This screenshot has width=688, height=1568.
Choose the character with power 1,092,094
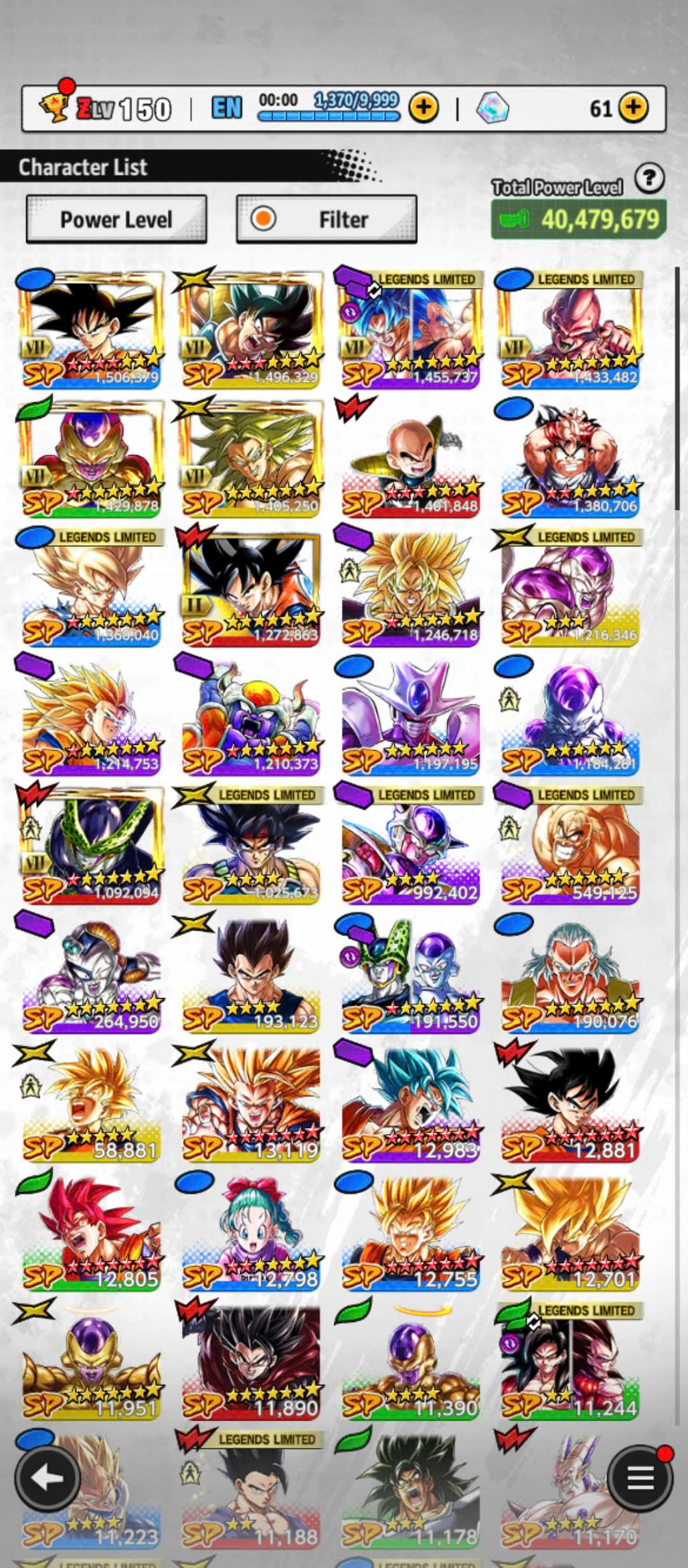(x=90, y=846)
